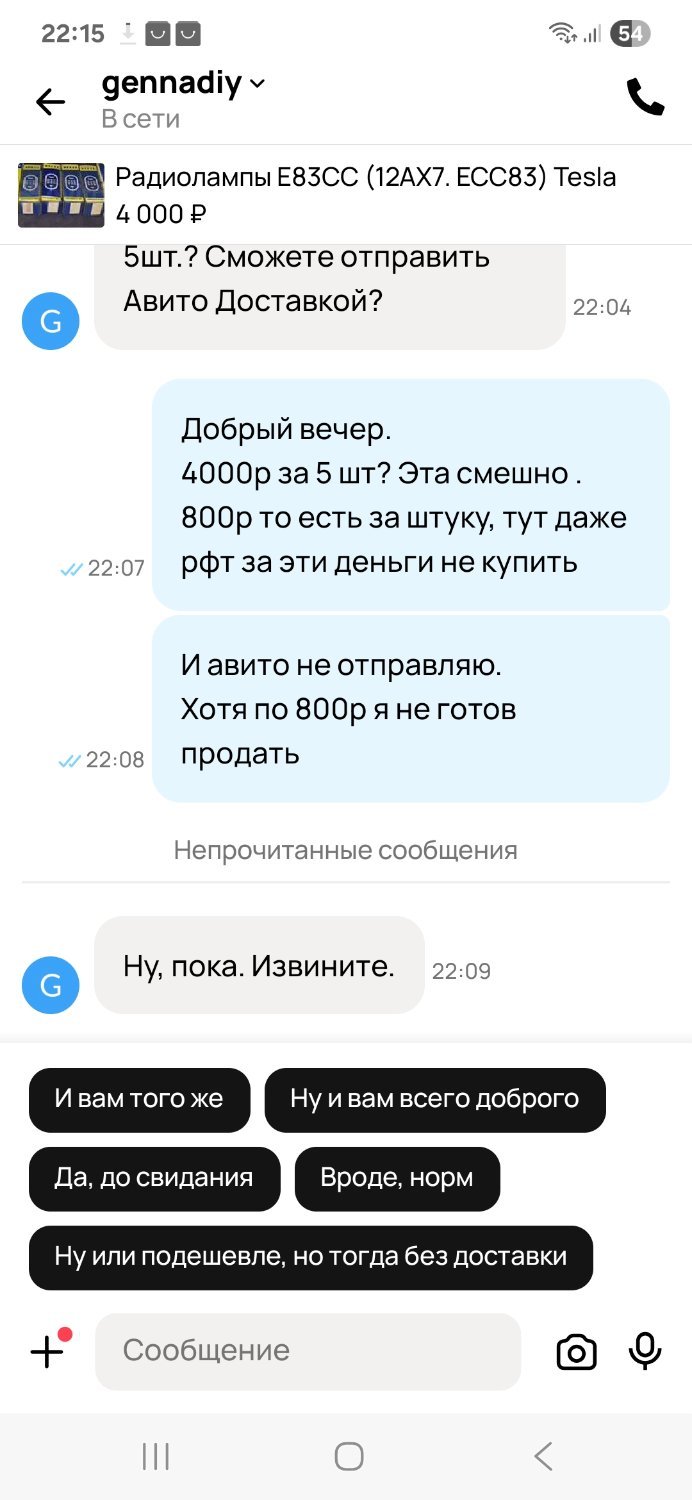692x1500 pixels.
Task: Tap gennadiy's avatar beside «Ну, пока. Извините.»
Action: pos(50,985)
